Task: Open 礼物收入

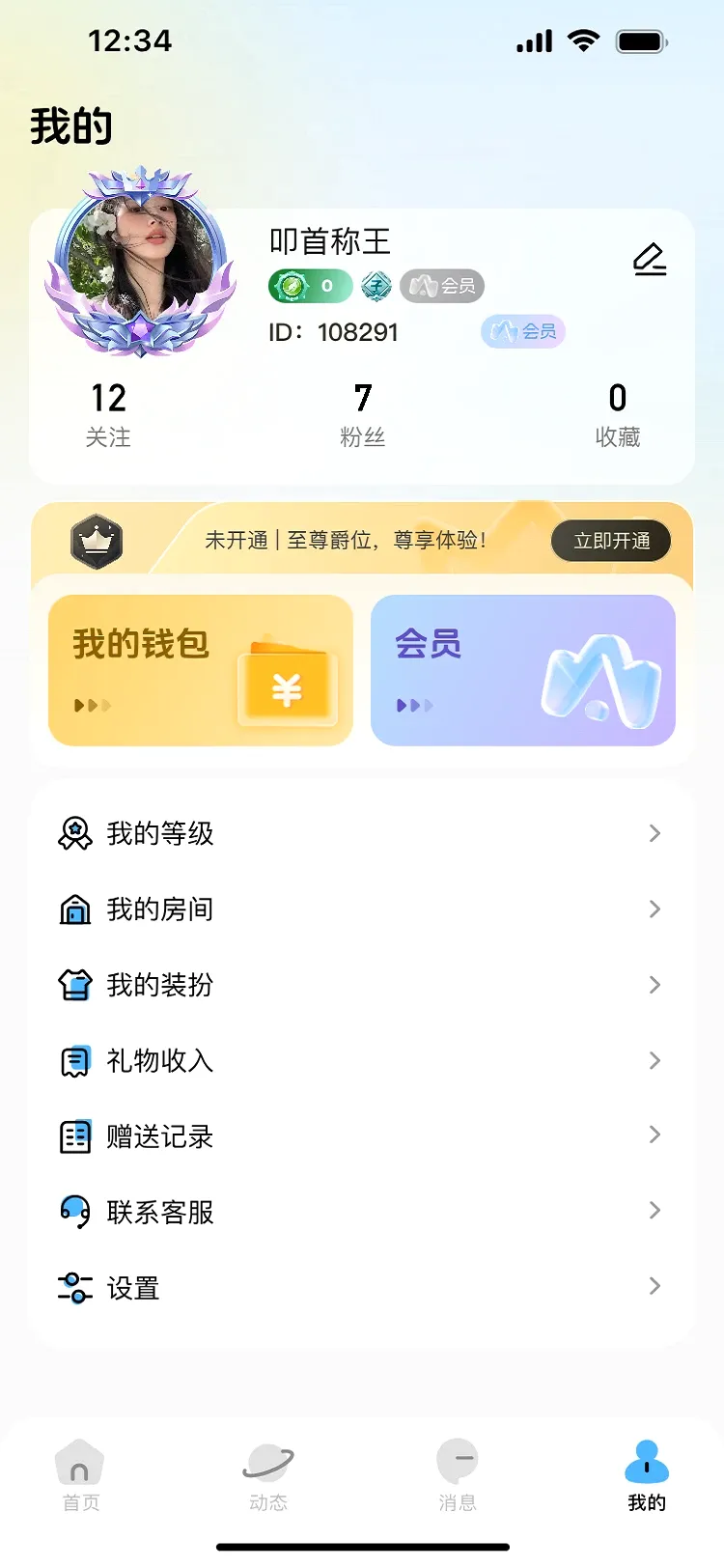Action: click(x=362, y=1060)
